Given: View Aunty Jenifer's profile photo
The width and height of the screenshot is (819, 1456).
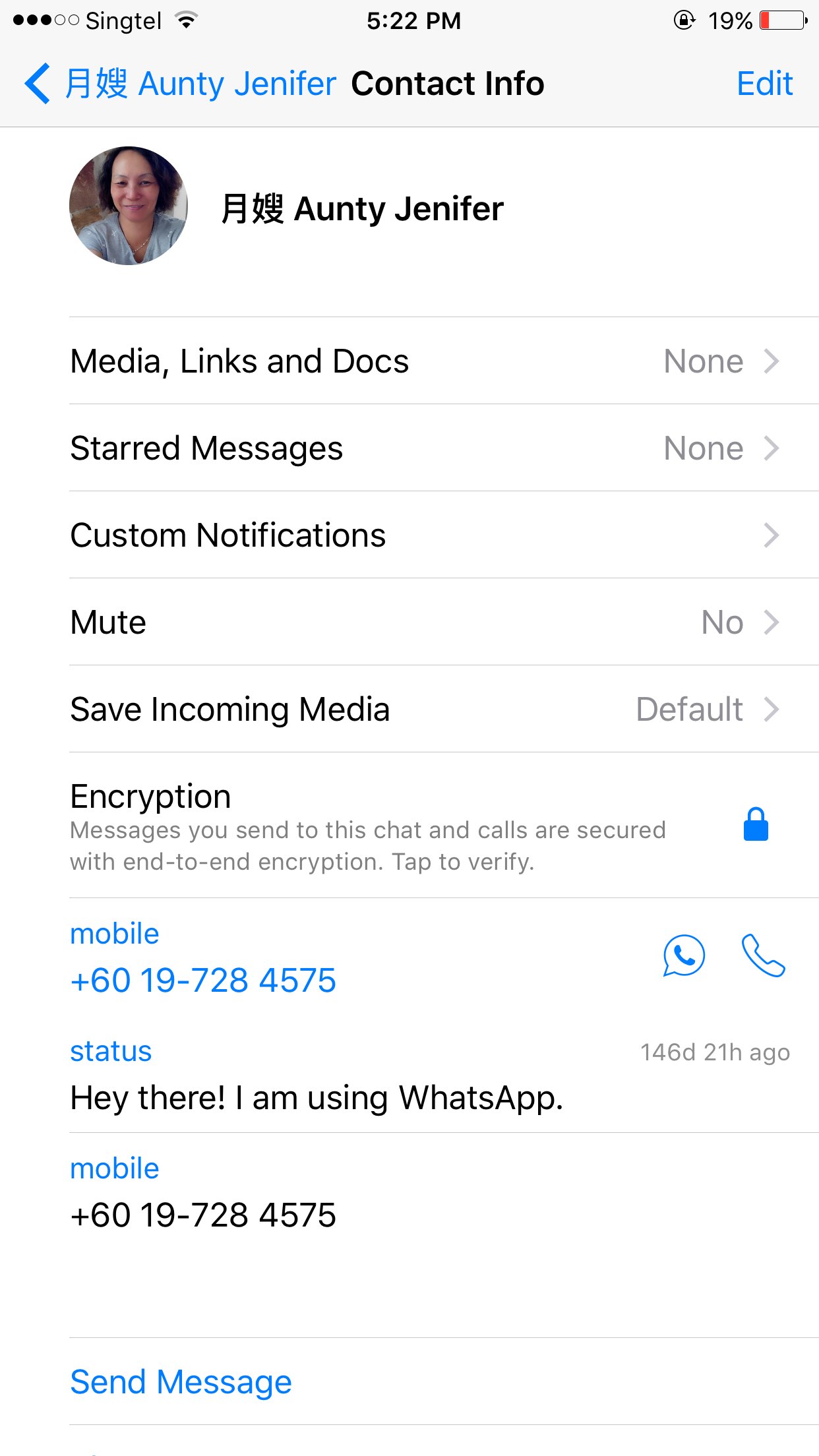Looking at the screenshot, I should (129, 206).
